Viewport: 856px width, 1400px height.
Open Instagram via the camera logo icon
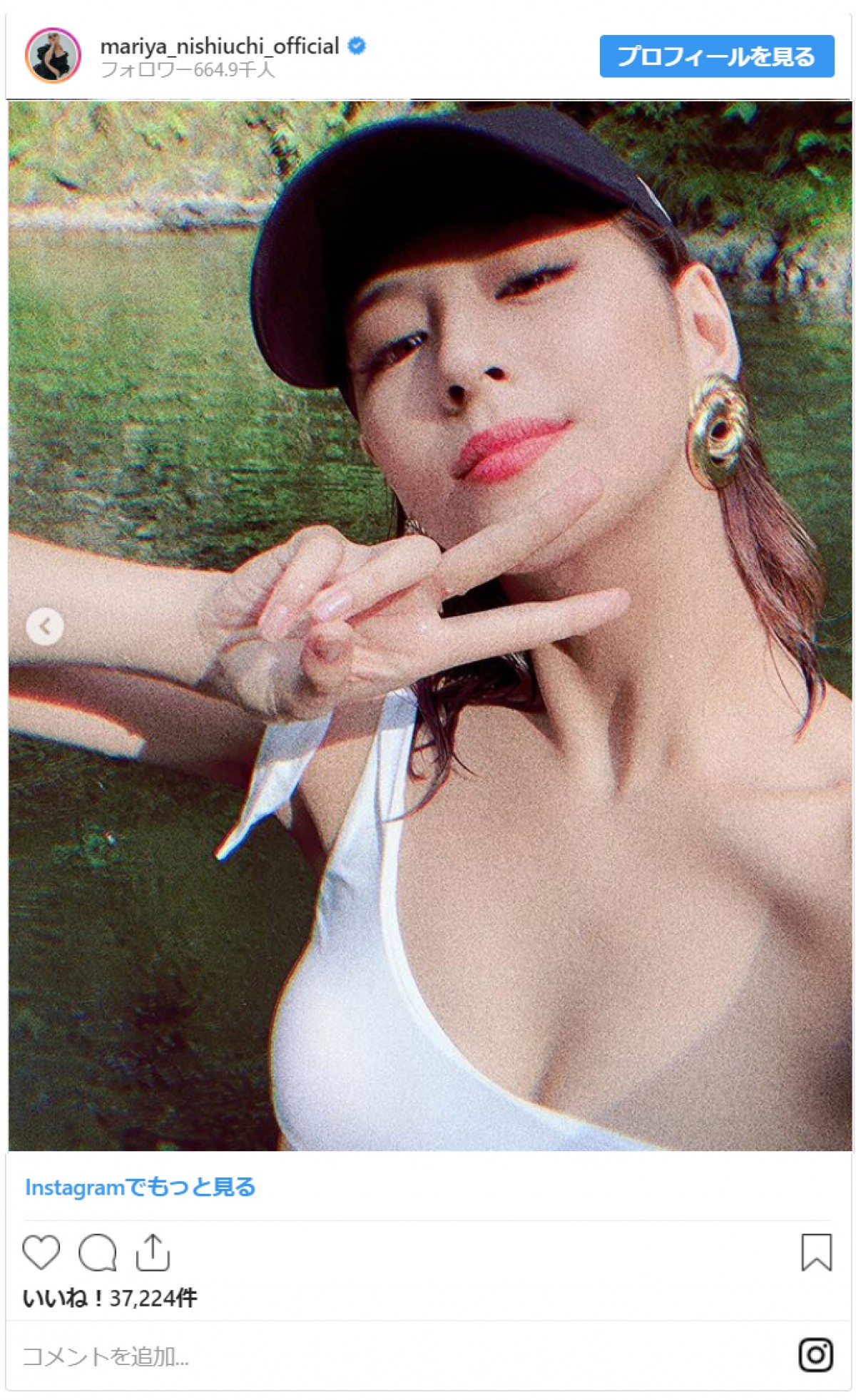(816, 1355)
